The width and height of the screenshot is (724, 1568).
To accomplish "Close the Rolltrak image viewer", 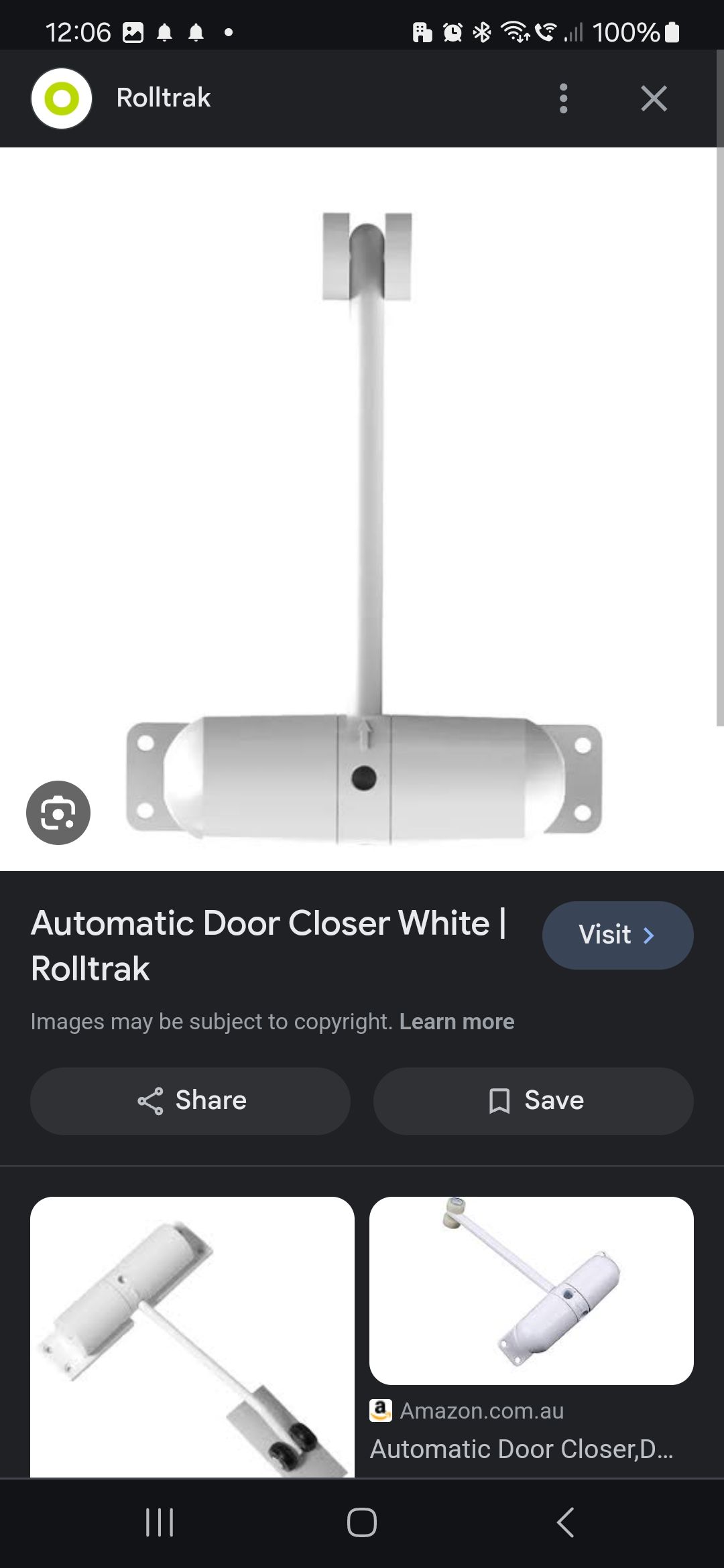I will click(x=653, y=98).
